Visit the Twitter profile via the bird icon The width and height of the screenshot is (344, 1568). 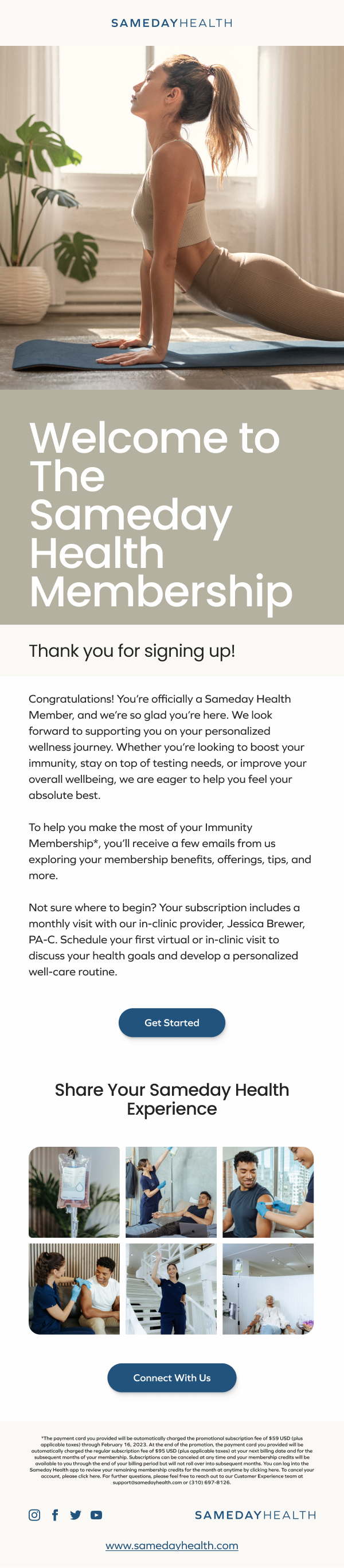(x=76, y=1515)
